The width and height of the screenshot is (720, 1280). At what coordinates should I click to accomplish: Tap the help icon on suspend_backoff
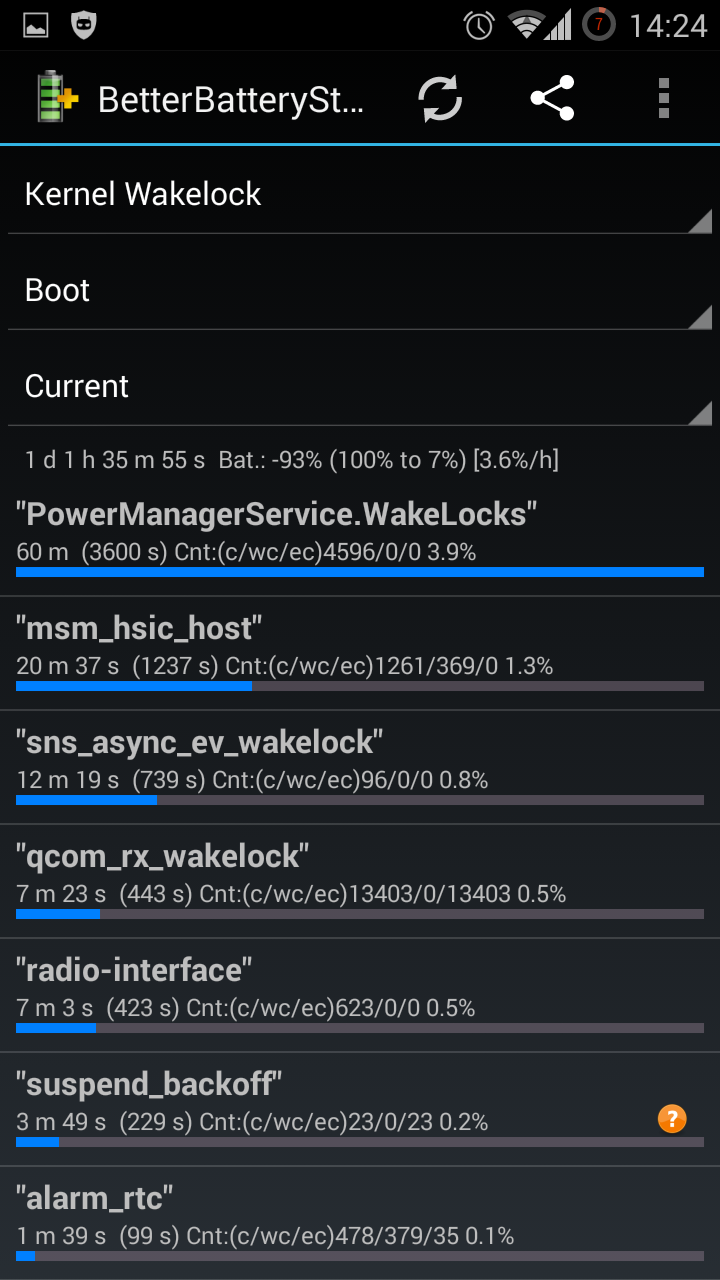(672, 1118)
